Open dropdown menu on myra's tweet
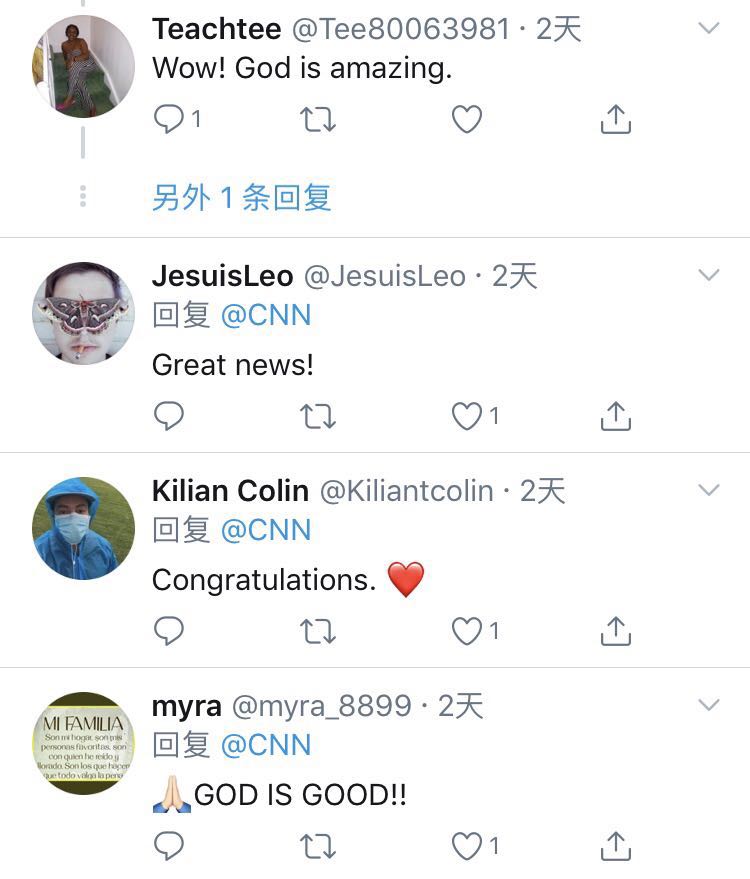Screen dimensions: 750x879 [x=708, y=705]
